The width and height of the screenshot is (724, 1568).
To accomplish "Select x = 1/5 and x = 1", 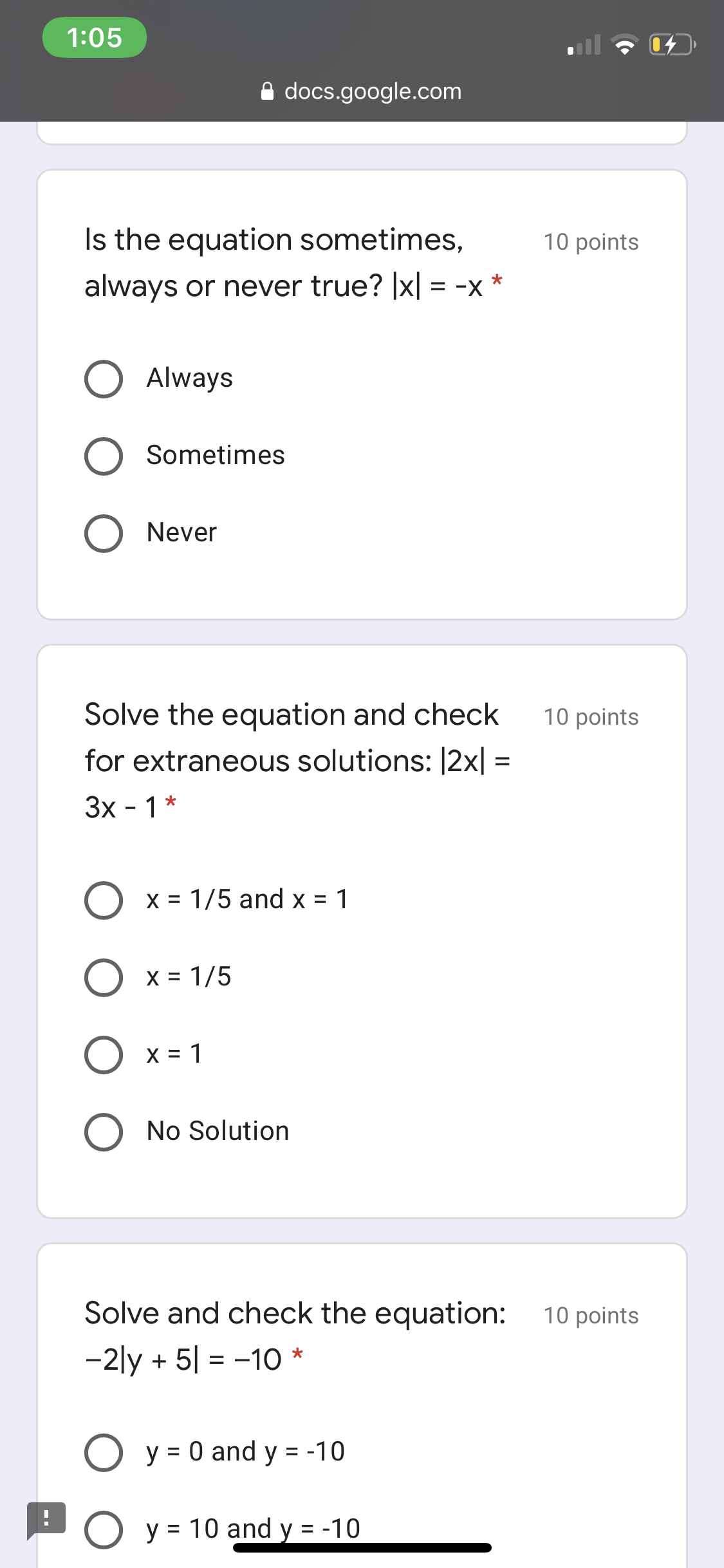I will coord(104,901).
